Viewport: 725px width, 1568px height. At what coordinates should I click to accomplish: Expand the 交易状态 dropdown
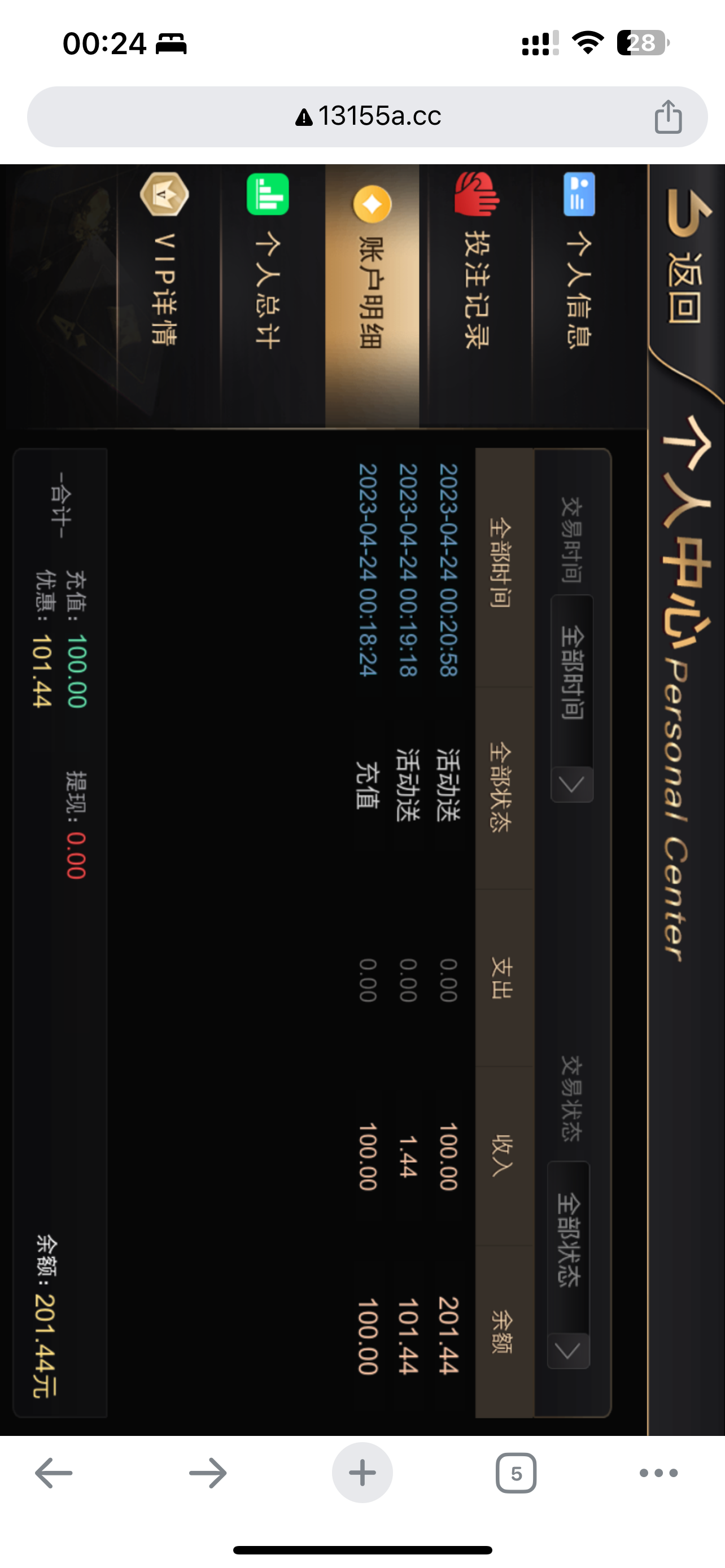[569, 1265]
